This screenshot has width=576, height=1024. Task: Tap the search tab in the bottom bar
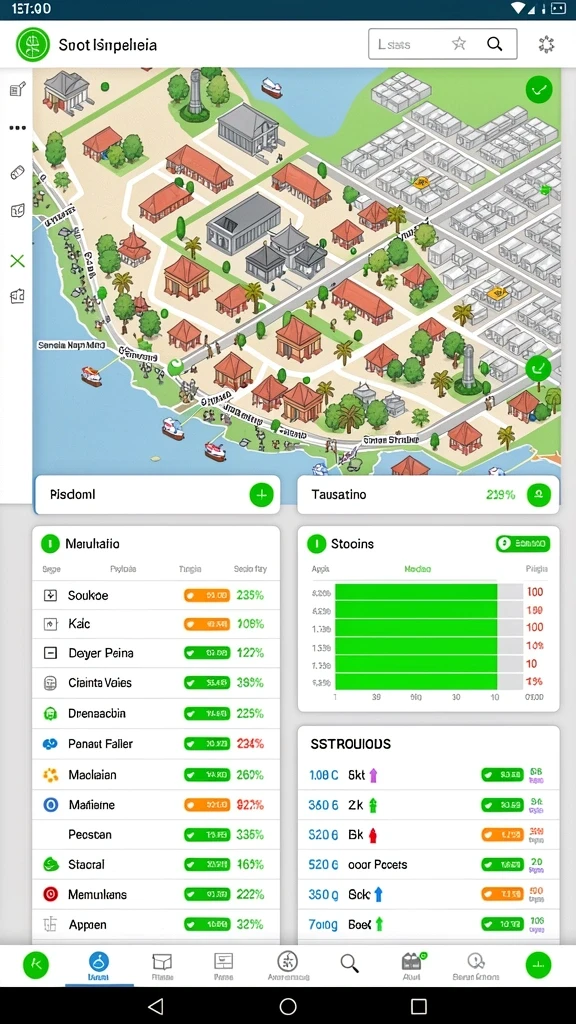tap(349, 963)
